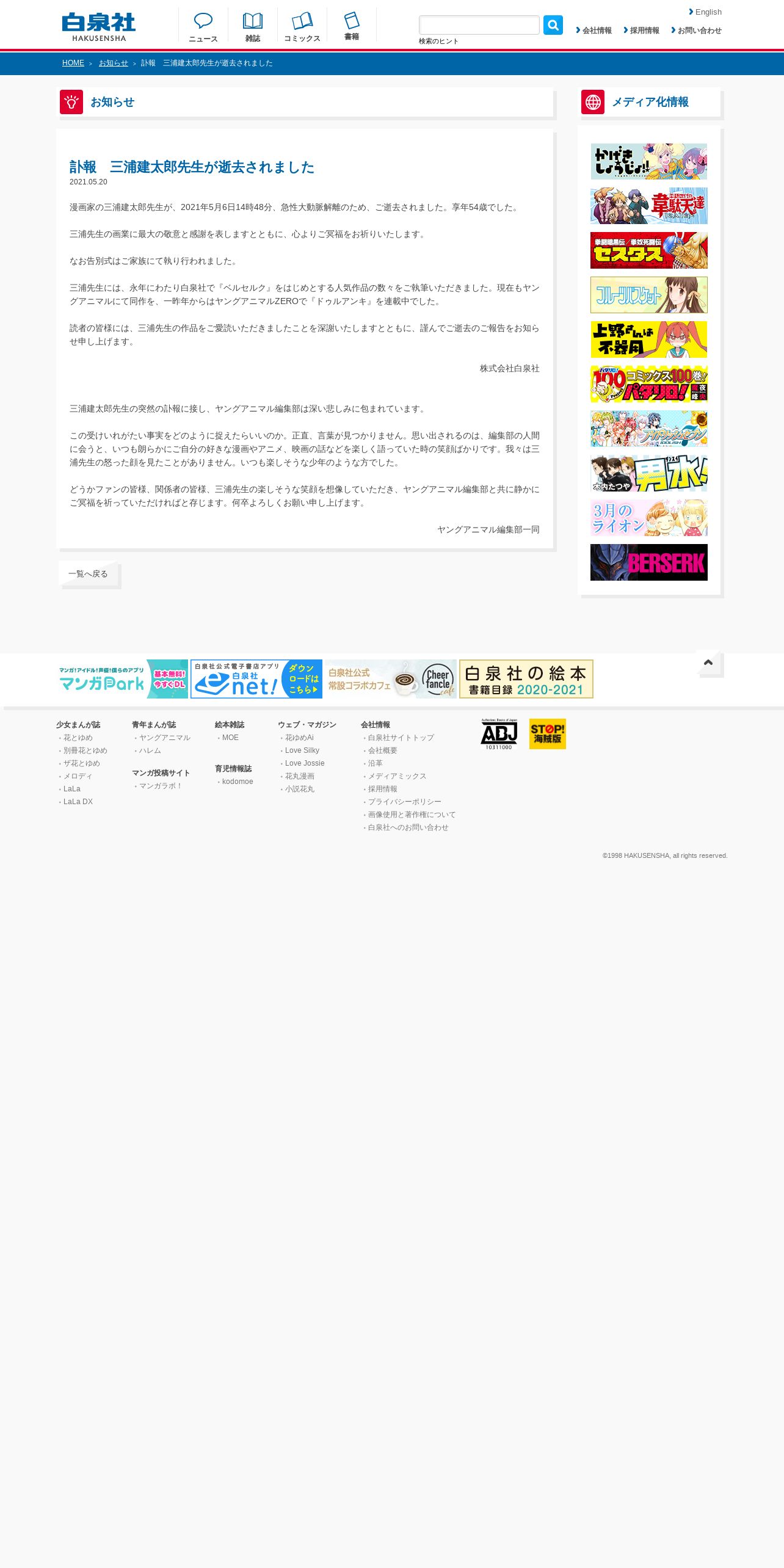Open the 3月のライオン media banner
784x1568 pixels.
(649, 518)
